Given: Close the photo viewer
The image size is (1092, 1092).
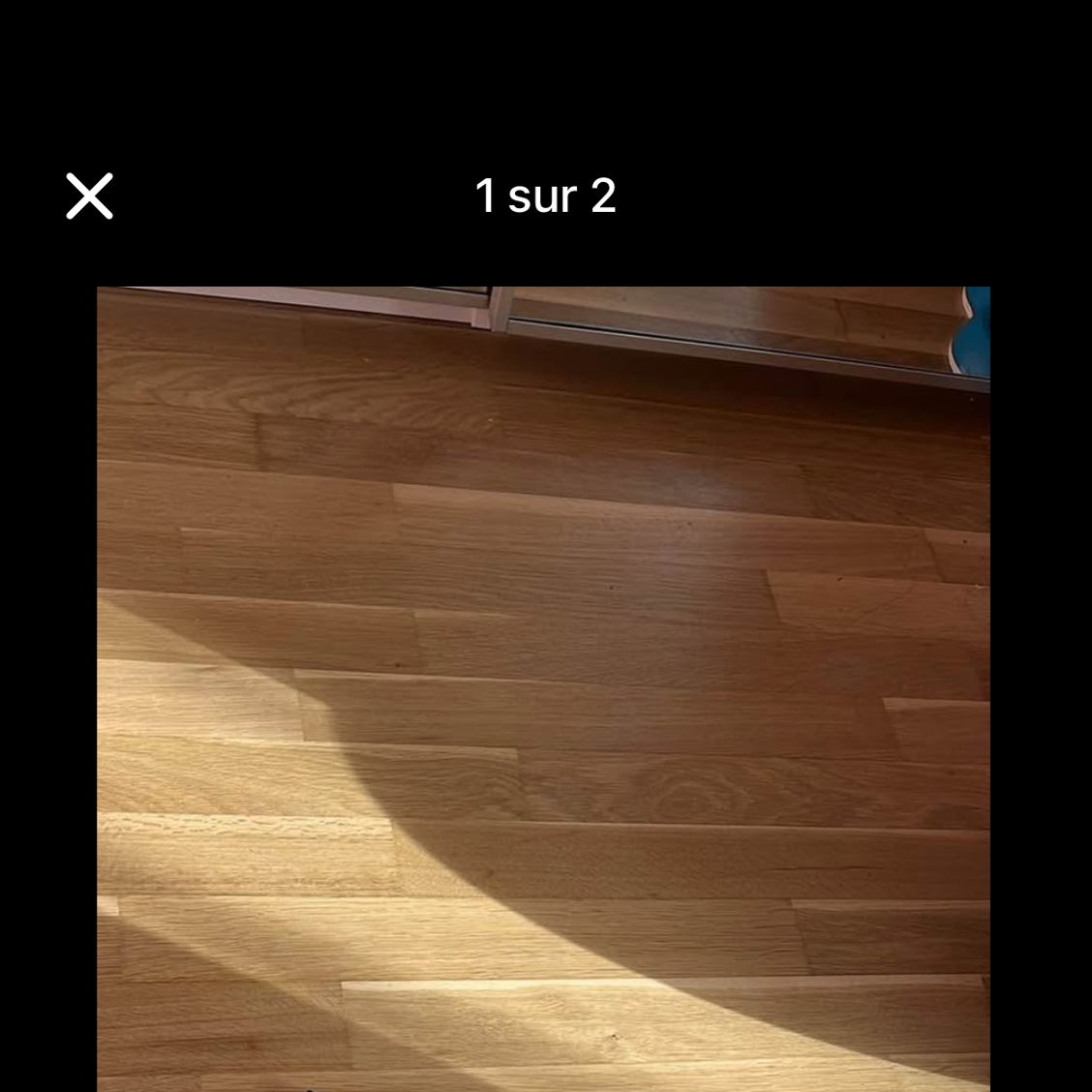Looking at the screenshot, I should click(x=89, y=197).
